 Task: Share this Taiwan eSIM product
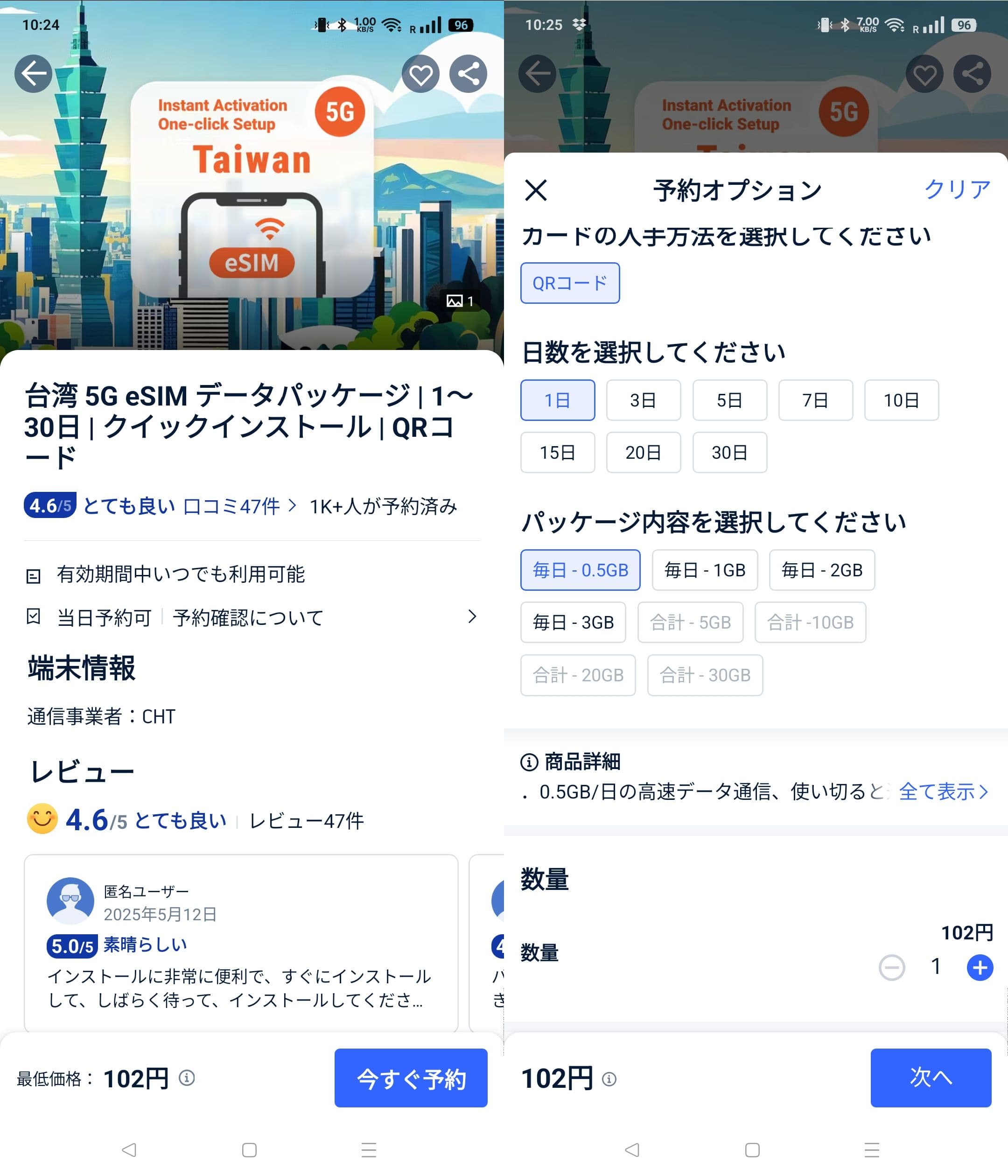click(468, 74)
